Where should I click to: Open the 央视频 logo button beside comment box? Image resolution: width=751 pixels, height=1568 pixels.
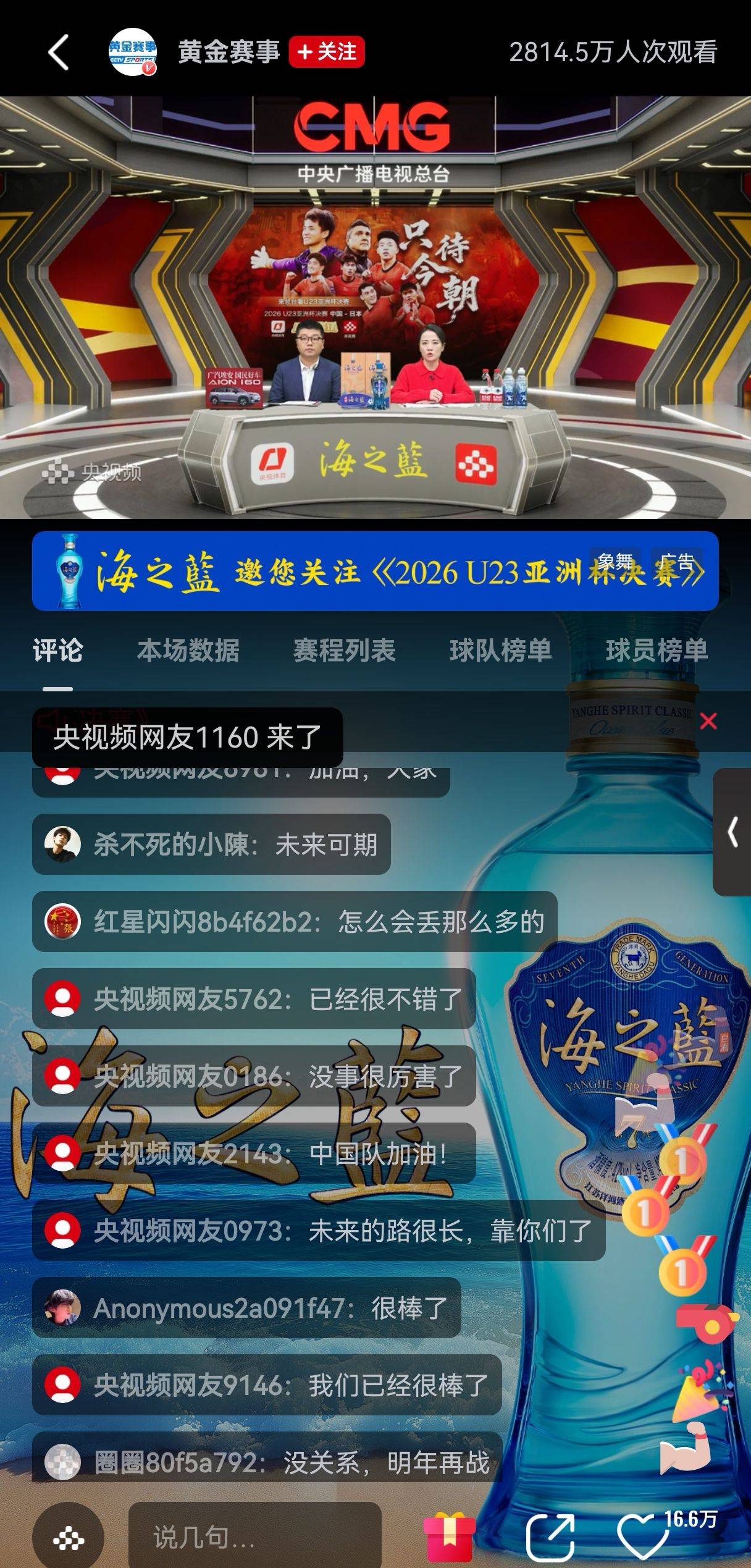(68, 1538)
